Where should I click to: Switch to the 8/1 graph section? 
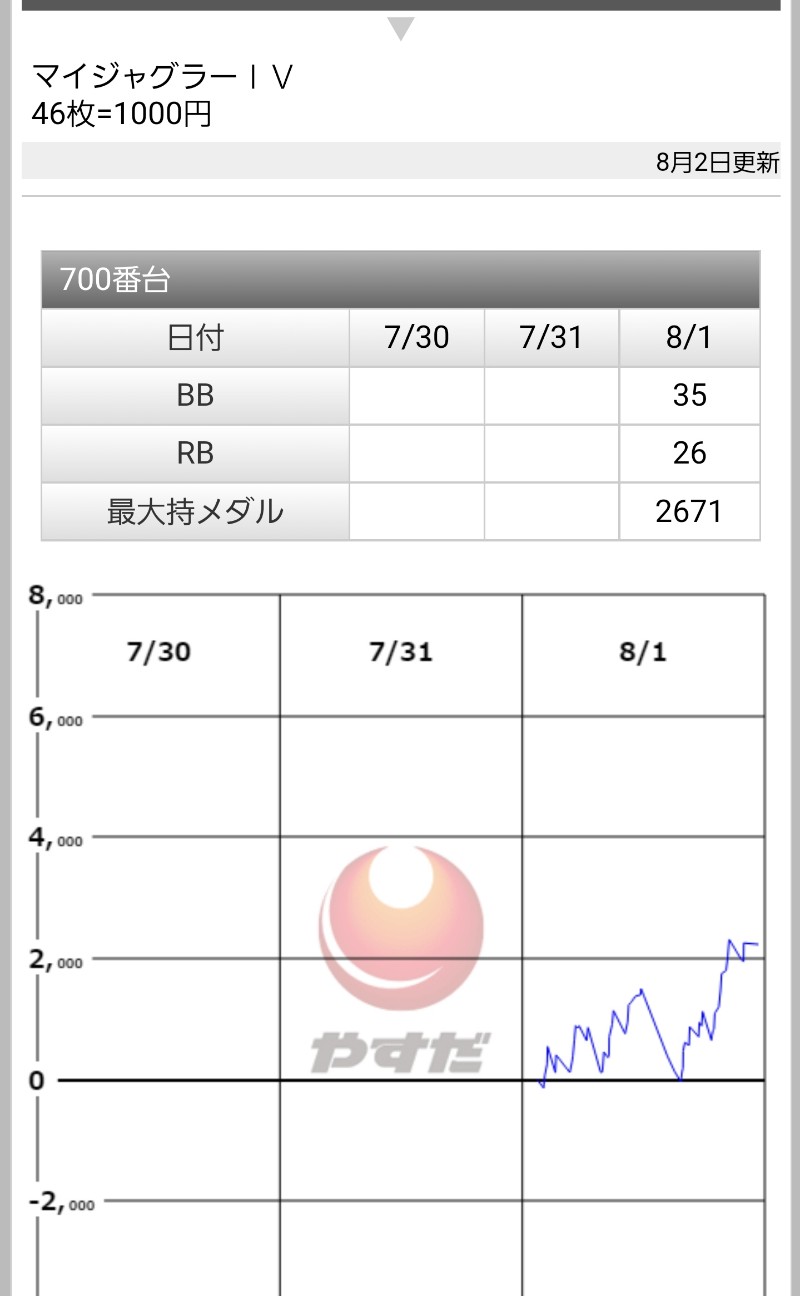click(x=645, y=651)
